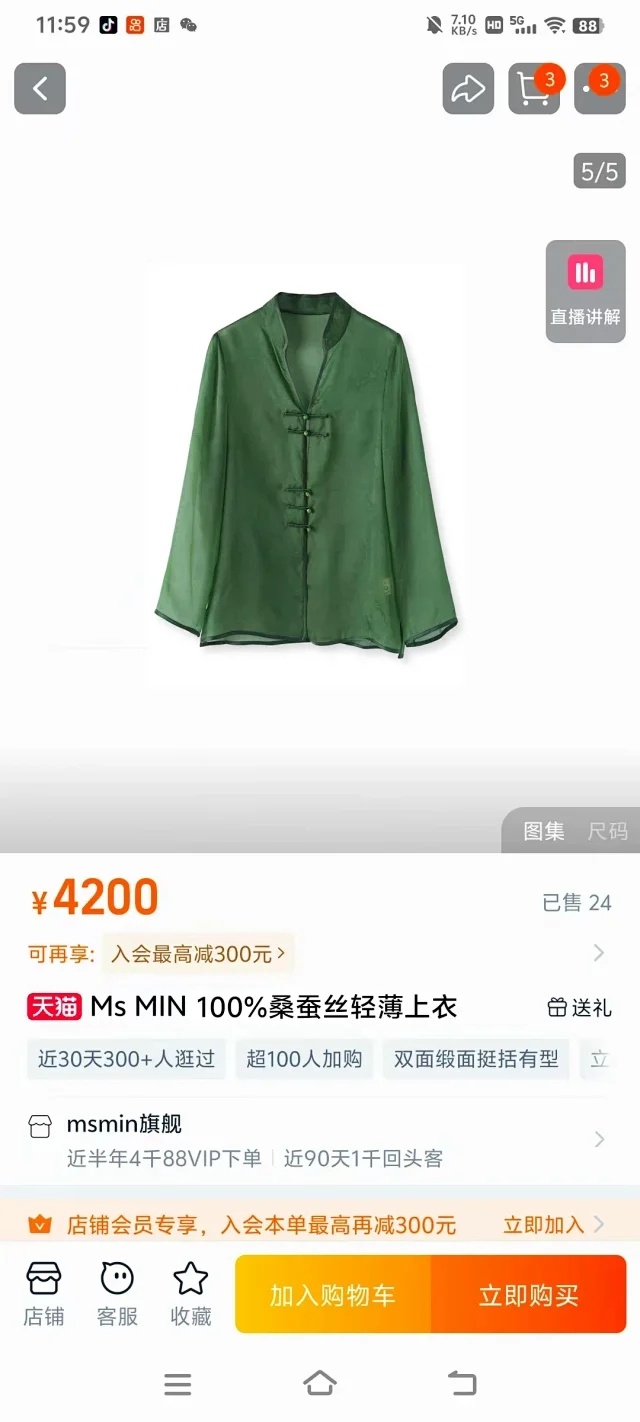
Task: Open the 直播讲解 live explanation
Action: coord(585,291)
